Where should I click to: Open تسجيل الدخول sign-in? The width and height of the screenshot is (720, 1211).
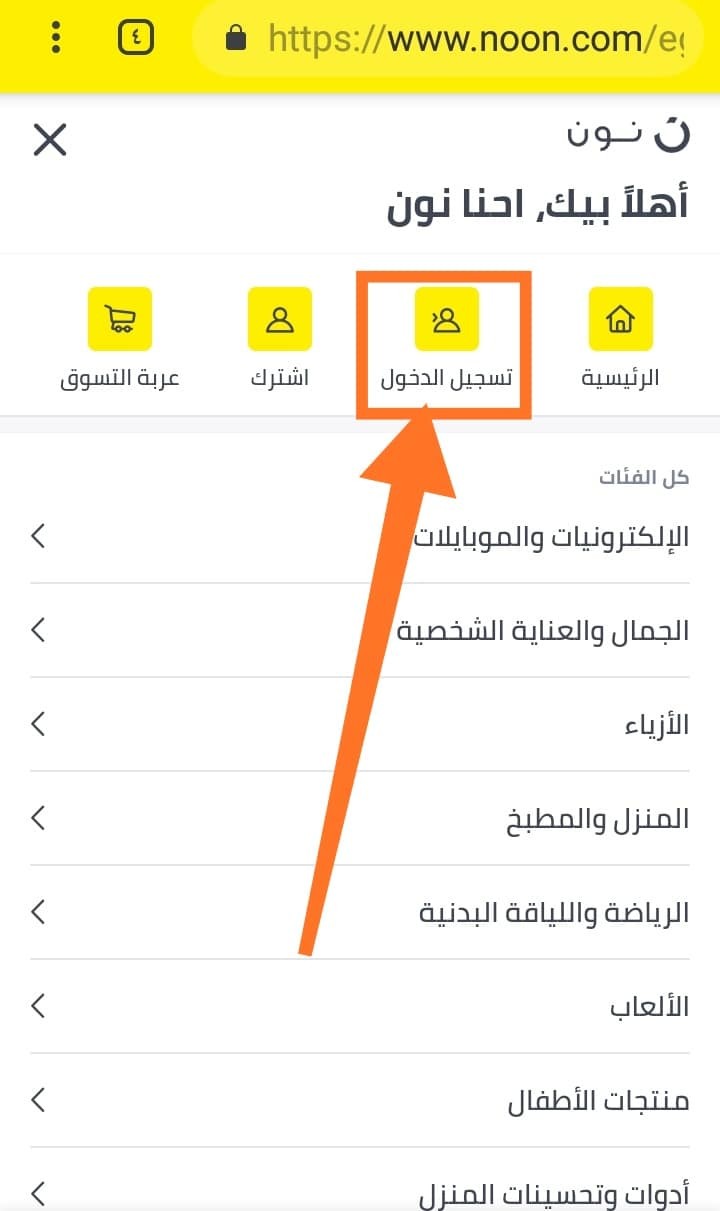click(447, 339)
